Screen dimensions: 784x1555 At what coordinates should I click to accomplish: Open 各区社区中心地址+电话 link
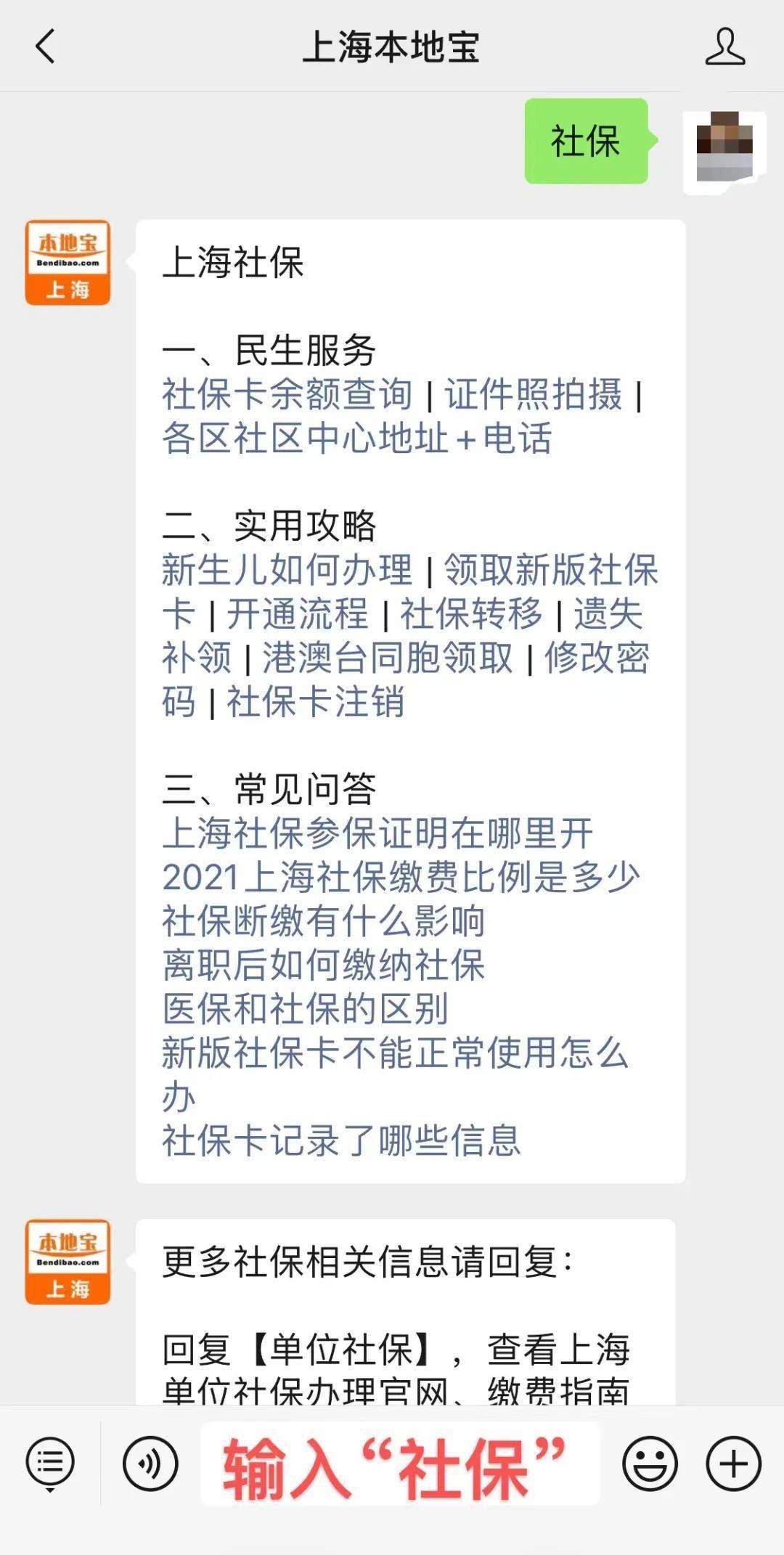pos(356,438)
